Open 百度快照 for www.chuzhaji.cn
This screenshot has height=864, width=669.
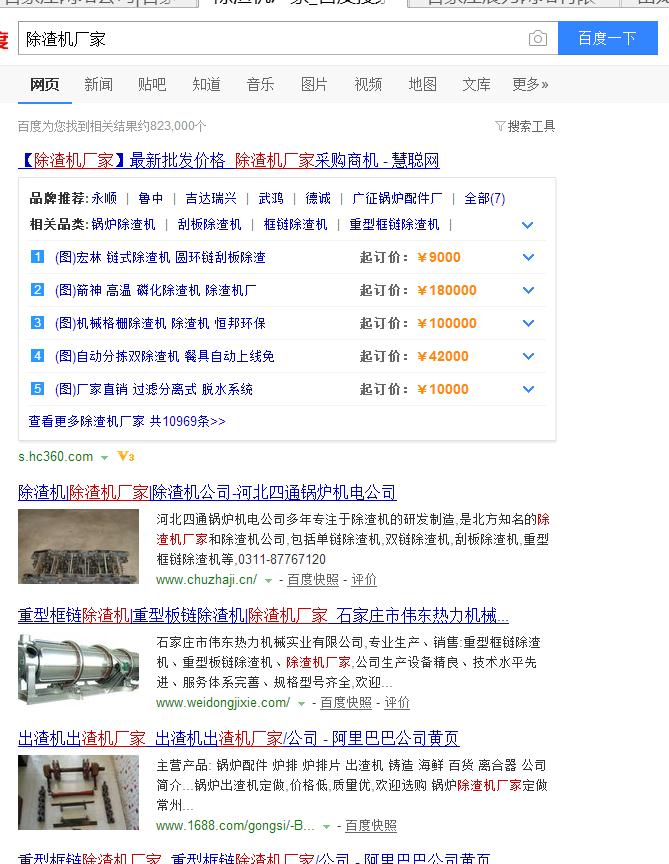point(312,580)
